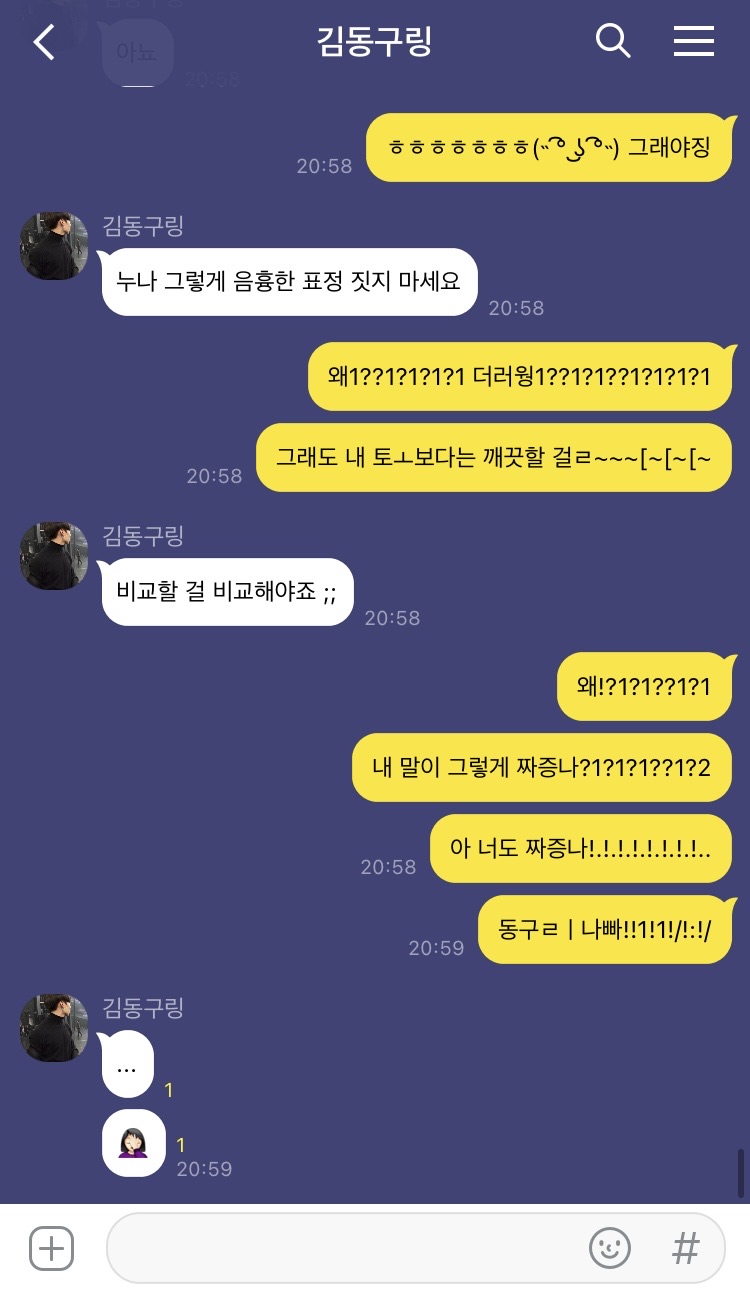Search within this conversation
Screen dimensions: 750x1292
613,42
